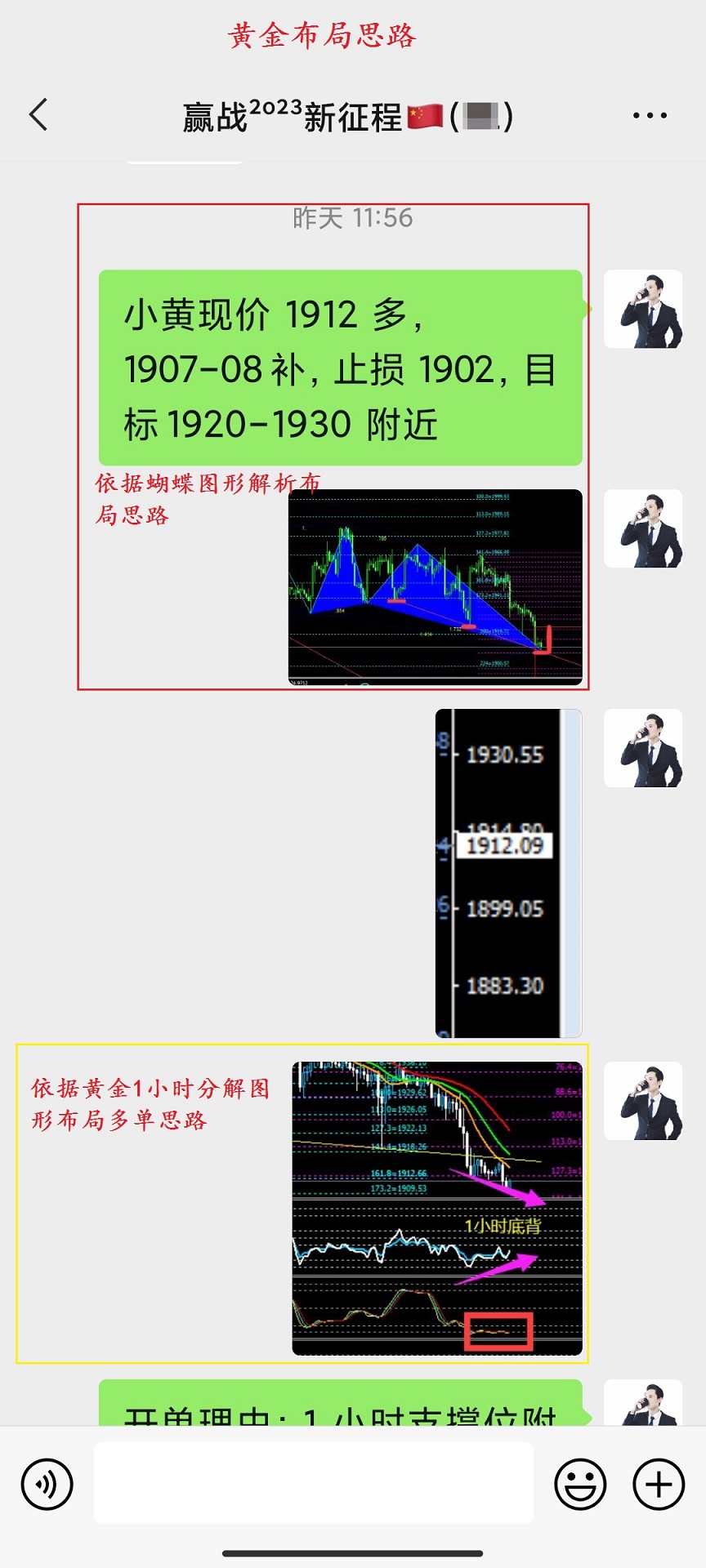Switch to voice message input
706x1568 pixels.
(x=47, y=1484)
